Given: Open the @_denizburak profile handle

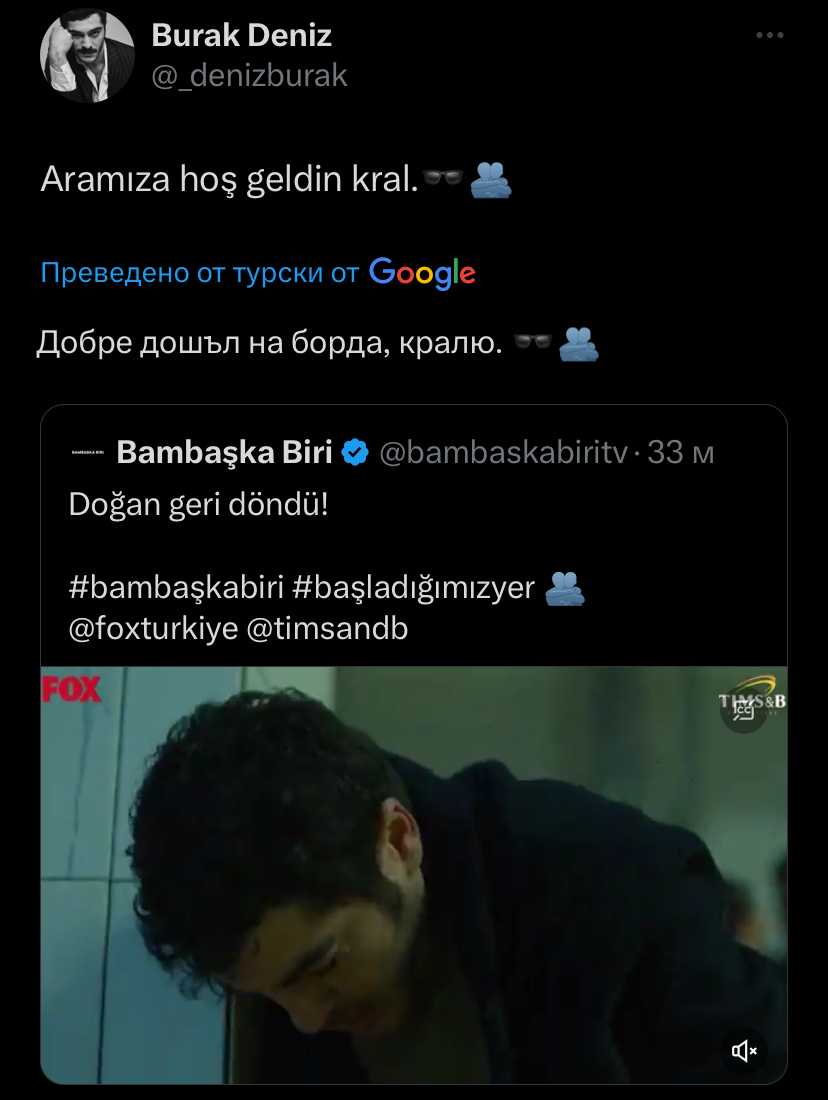Looking at the screenshot, I should coord(249,76).
